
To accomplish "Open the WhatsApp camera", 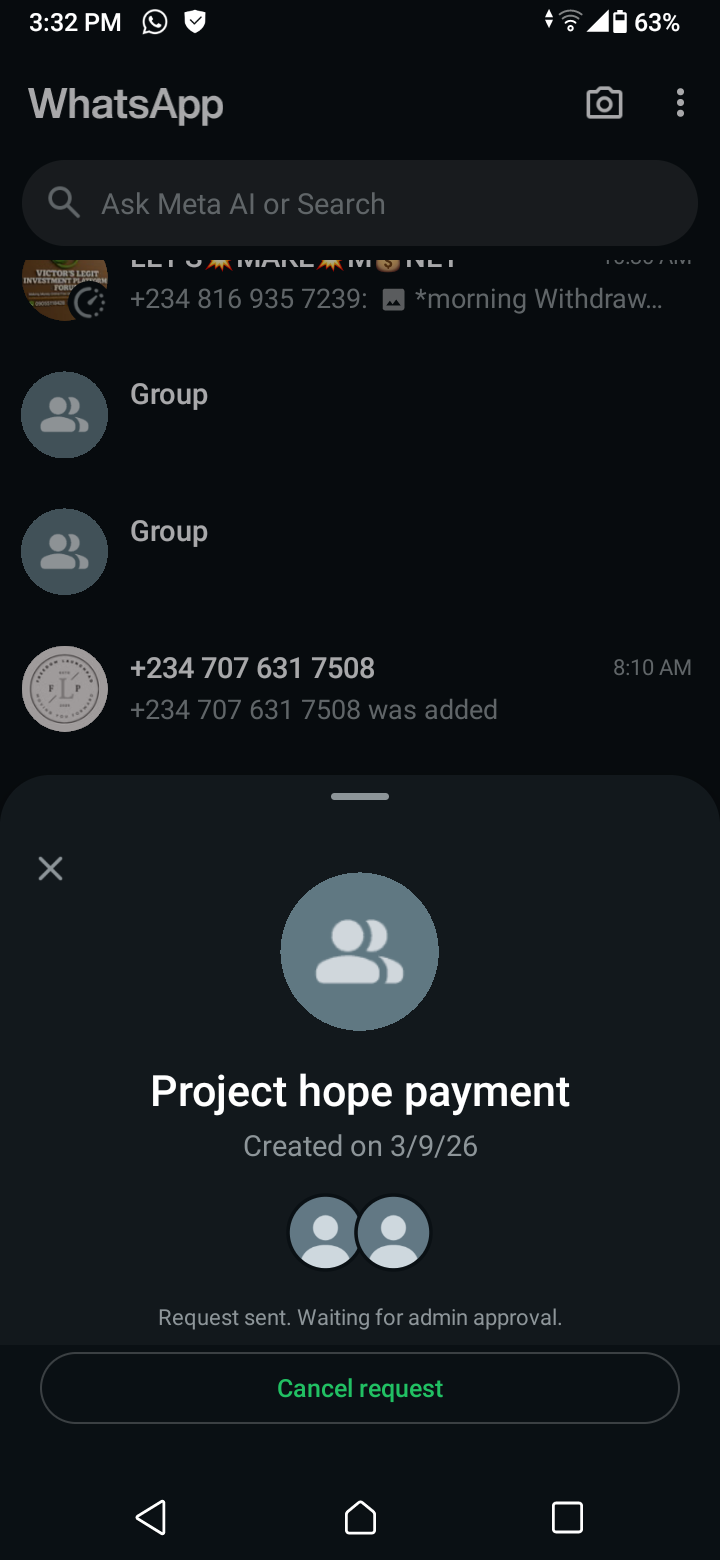I will (604, 103).
